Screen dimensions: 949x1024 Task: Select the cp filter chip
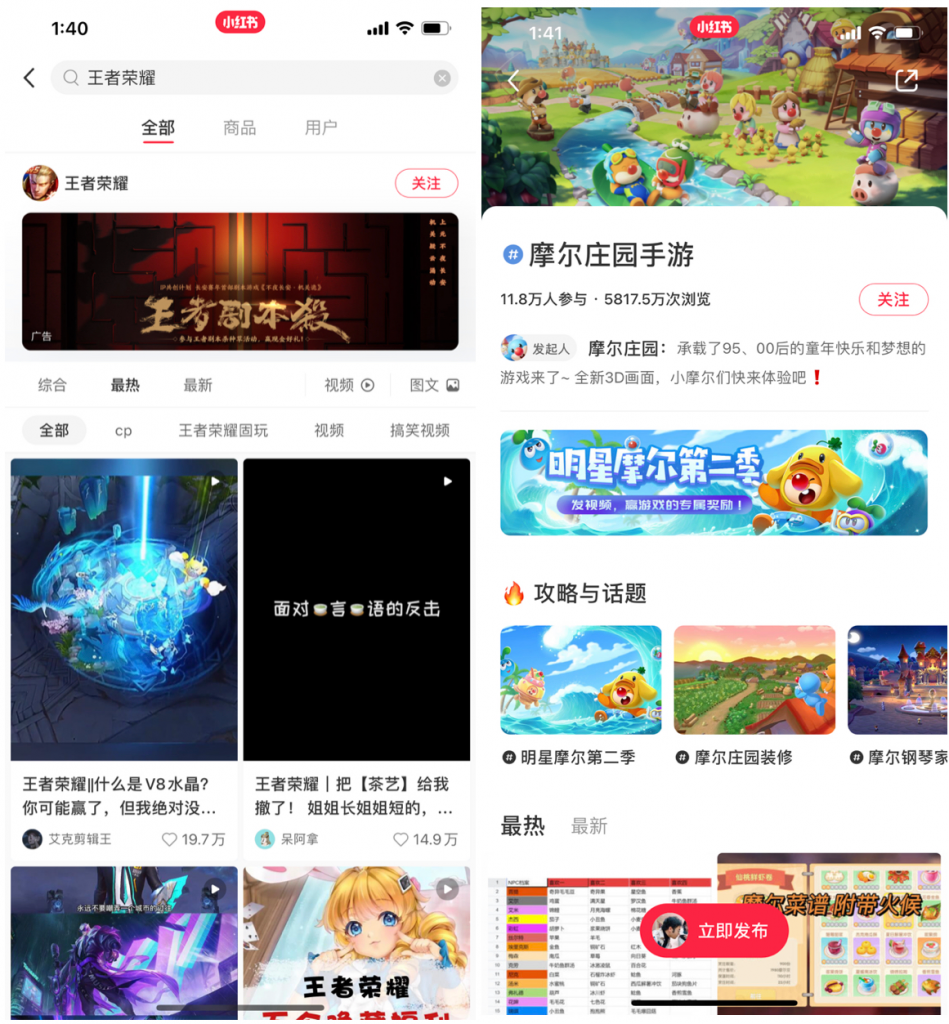[x=123, y=430]
